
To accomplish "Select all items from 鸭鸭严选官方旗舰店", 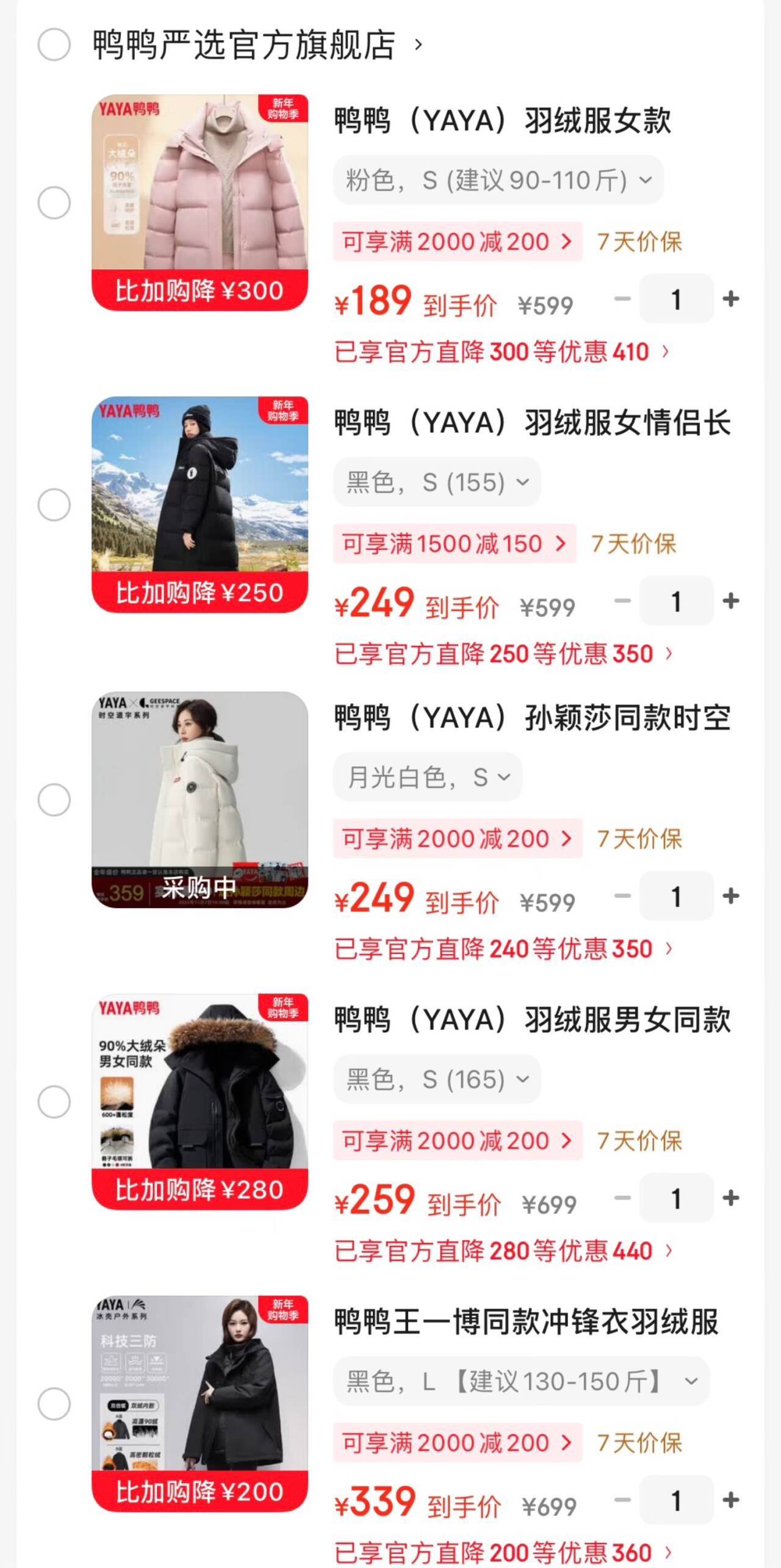I will (54, 45).
